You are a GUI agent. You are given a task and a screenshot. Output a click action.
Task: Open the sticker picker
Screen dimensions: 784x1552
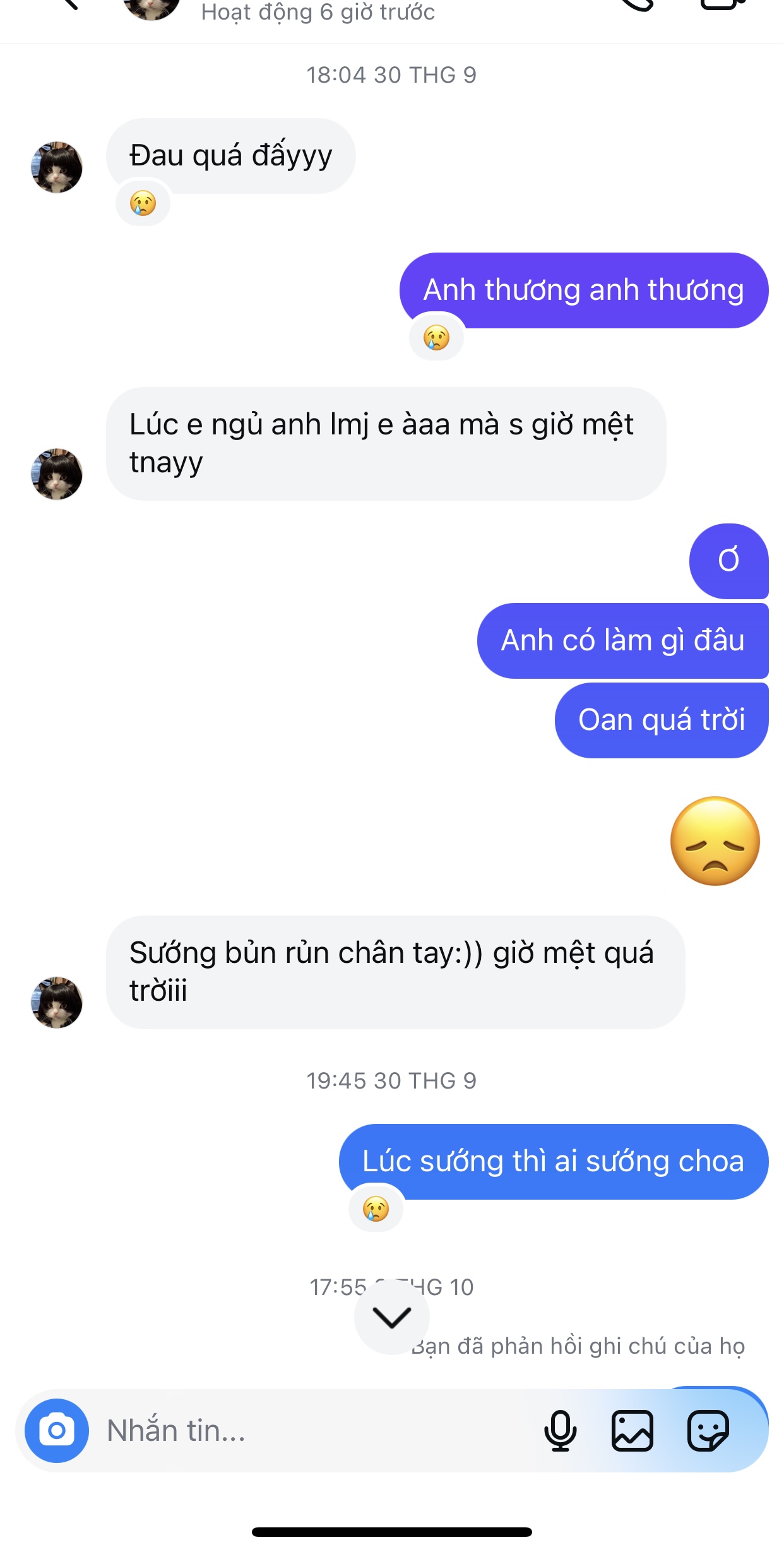pyautogui.click(x=708, y=1431)
